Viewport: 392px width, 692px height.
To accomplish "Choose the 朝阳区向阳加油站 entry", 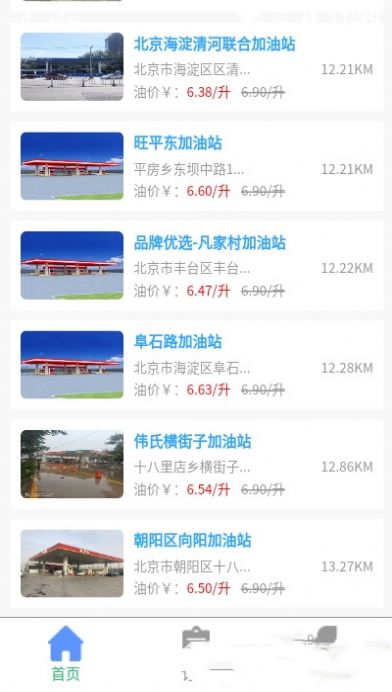I will click(196, 563).
